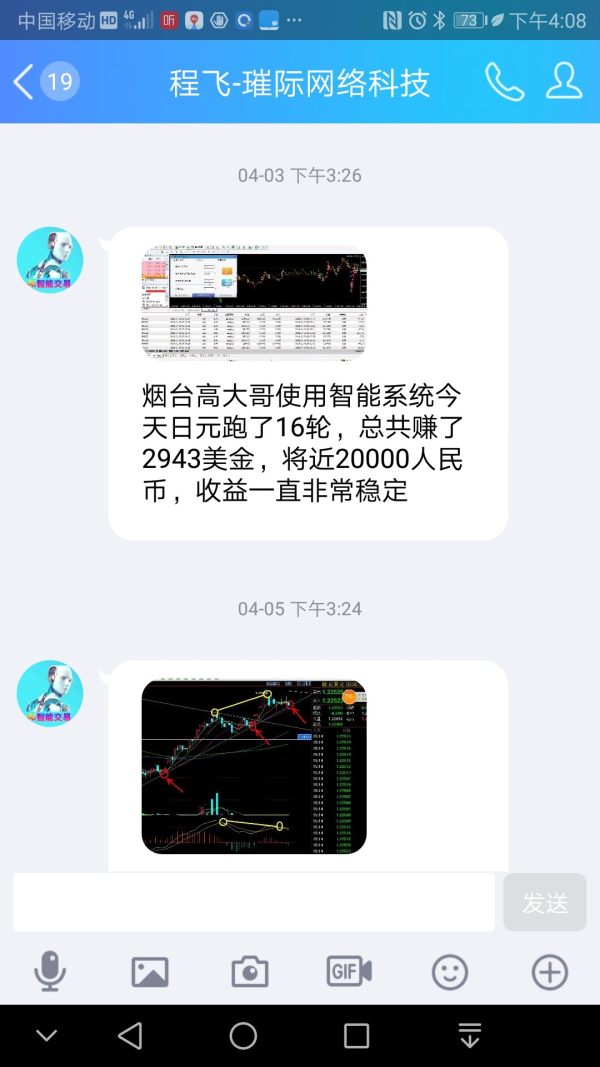
Task: Open the candlestick chart image from 04-05
Action: point(254,766)
